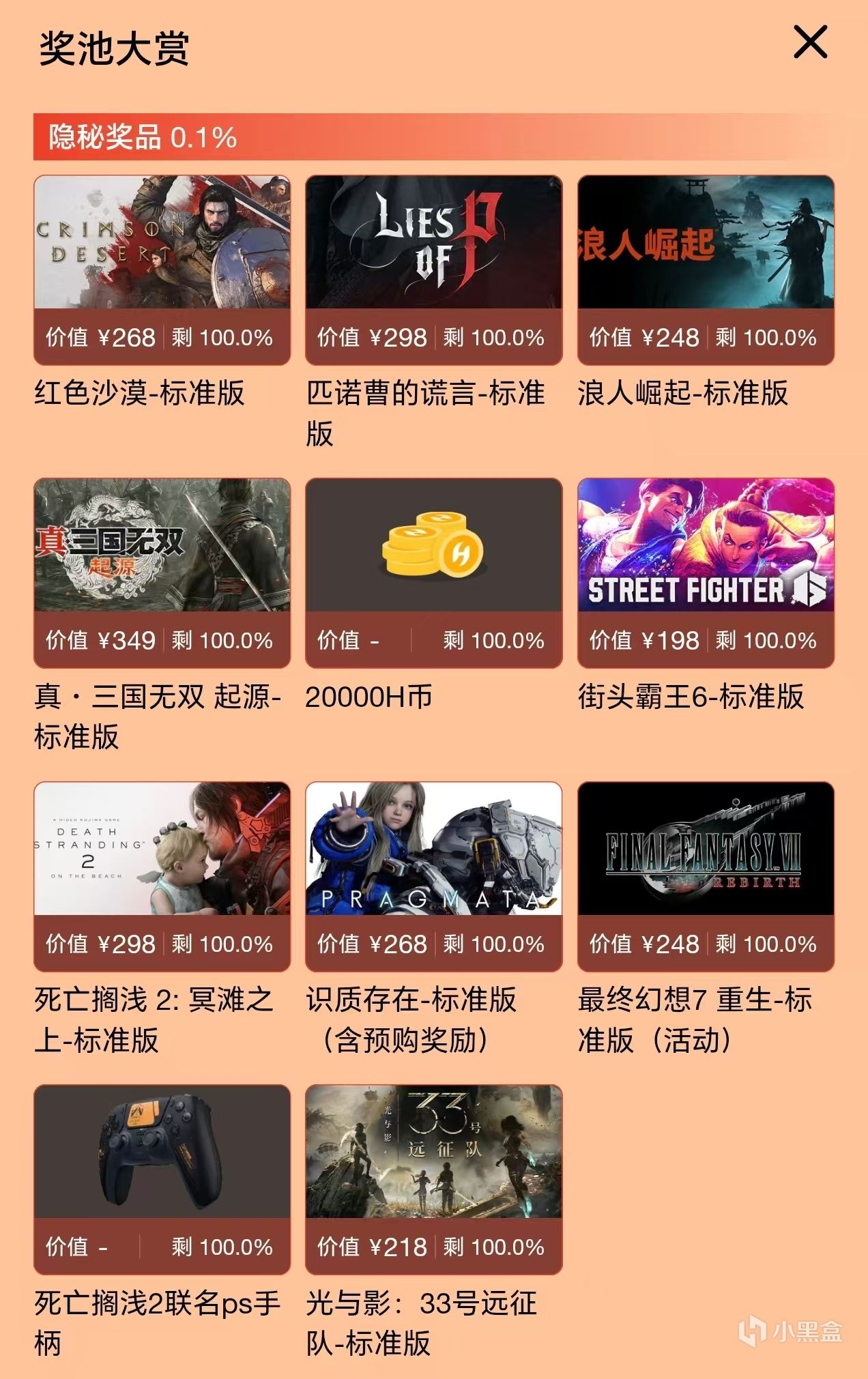Close the 奖池大赏 prize pool dialog
This screenshot has width=868, height=1379.
click(x=810, y=42)
